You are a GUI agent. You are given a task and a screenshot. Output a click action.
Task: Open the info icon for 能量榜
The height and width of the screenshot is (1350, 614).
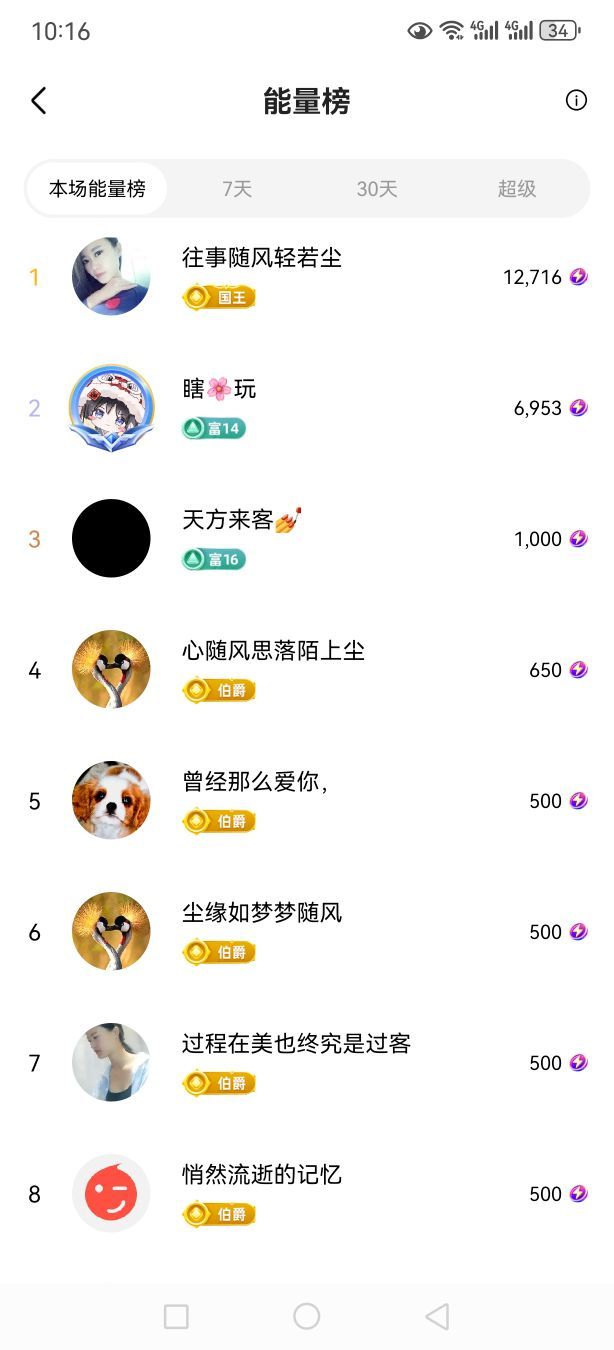[576, 100]
